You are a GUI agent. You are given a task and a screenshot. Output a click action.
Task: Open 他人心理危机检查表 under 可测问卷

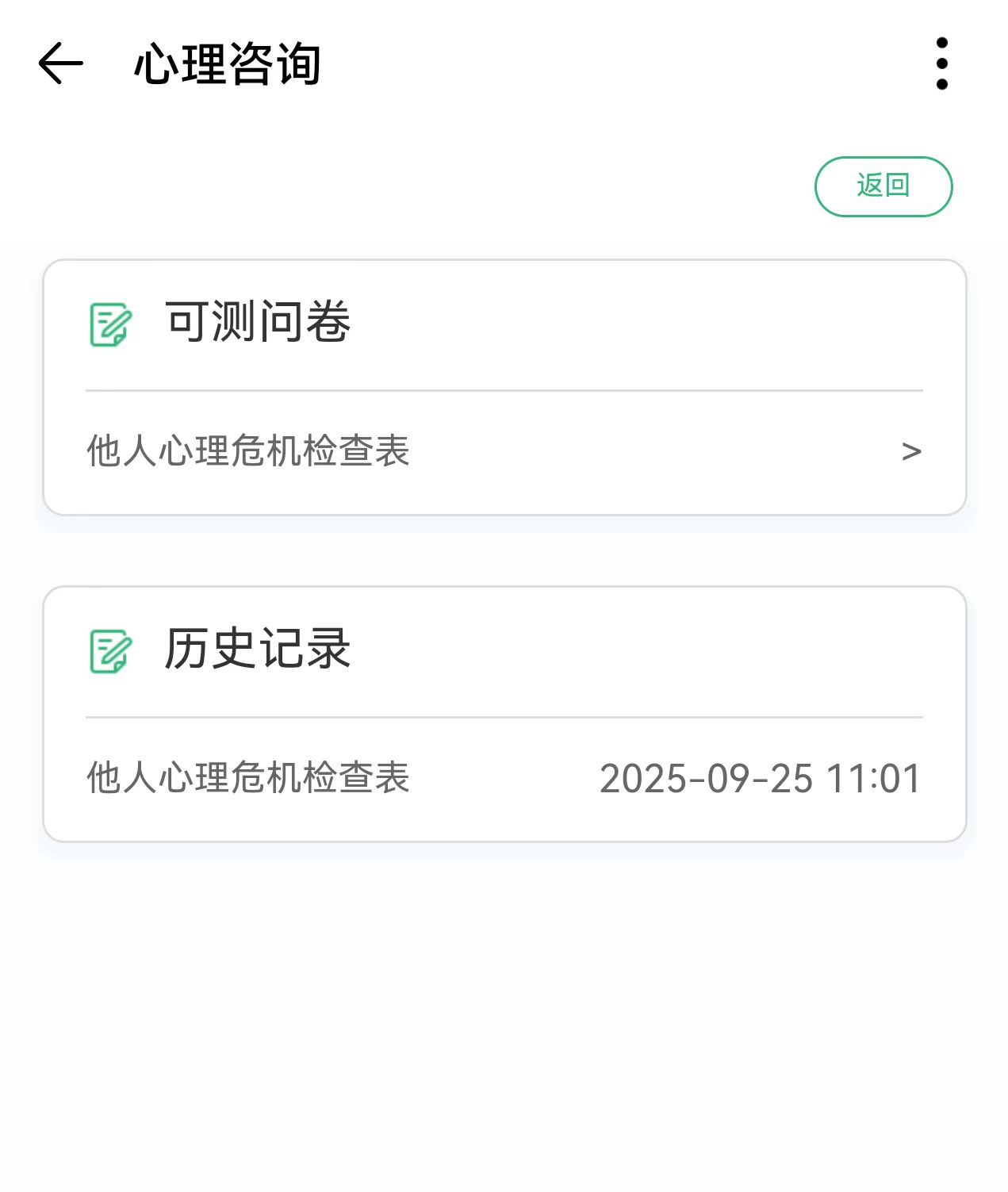(x=504, y=451)
